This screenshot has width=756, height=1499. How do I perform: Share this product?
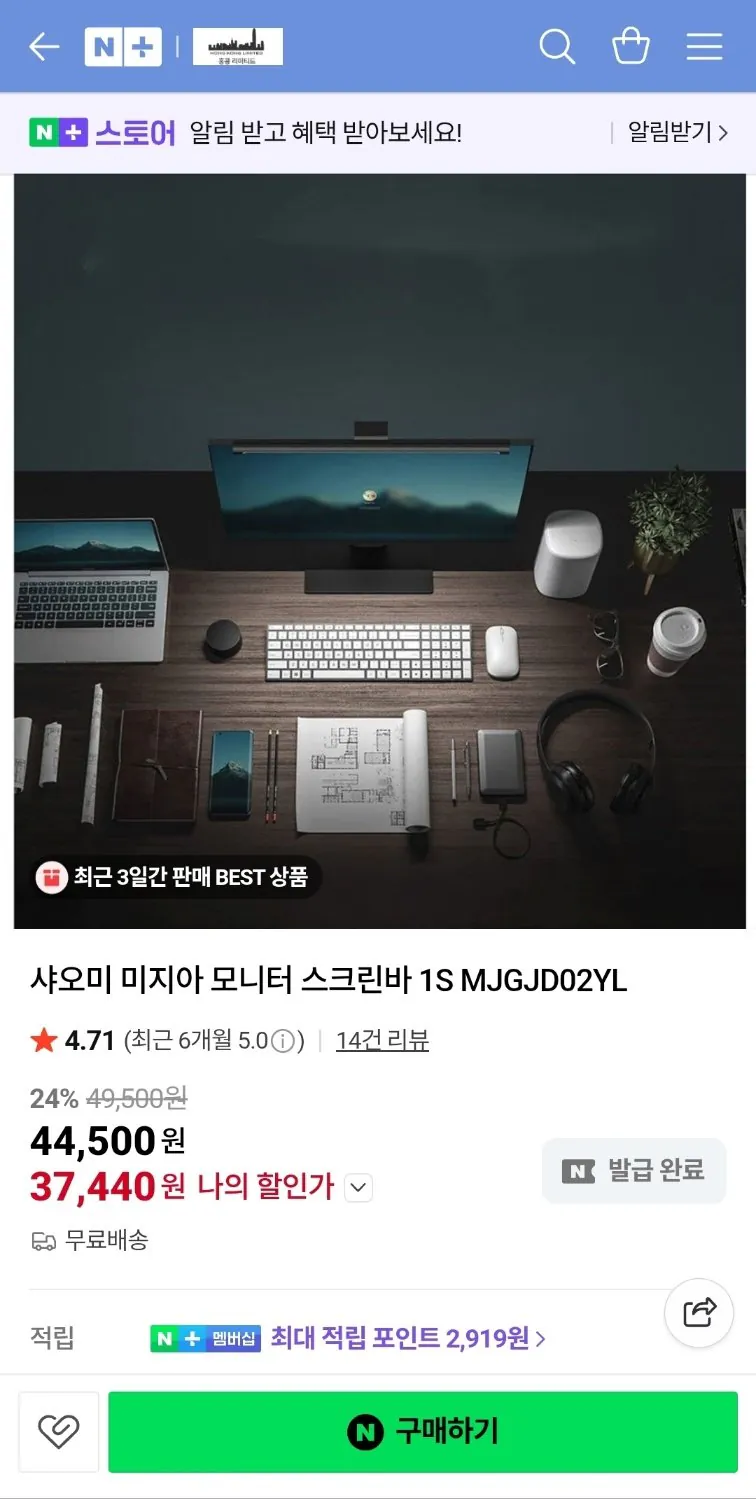click(x=699, y=1312)
